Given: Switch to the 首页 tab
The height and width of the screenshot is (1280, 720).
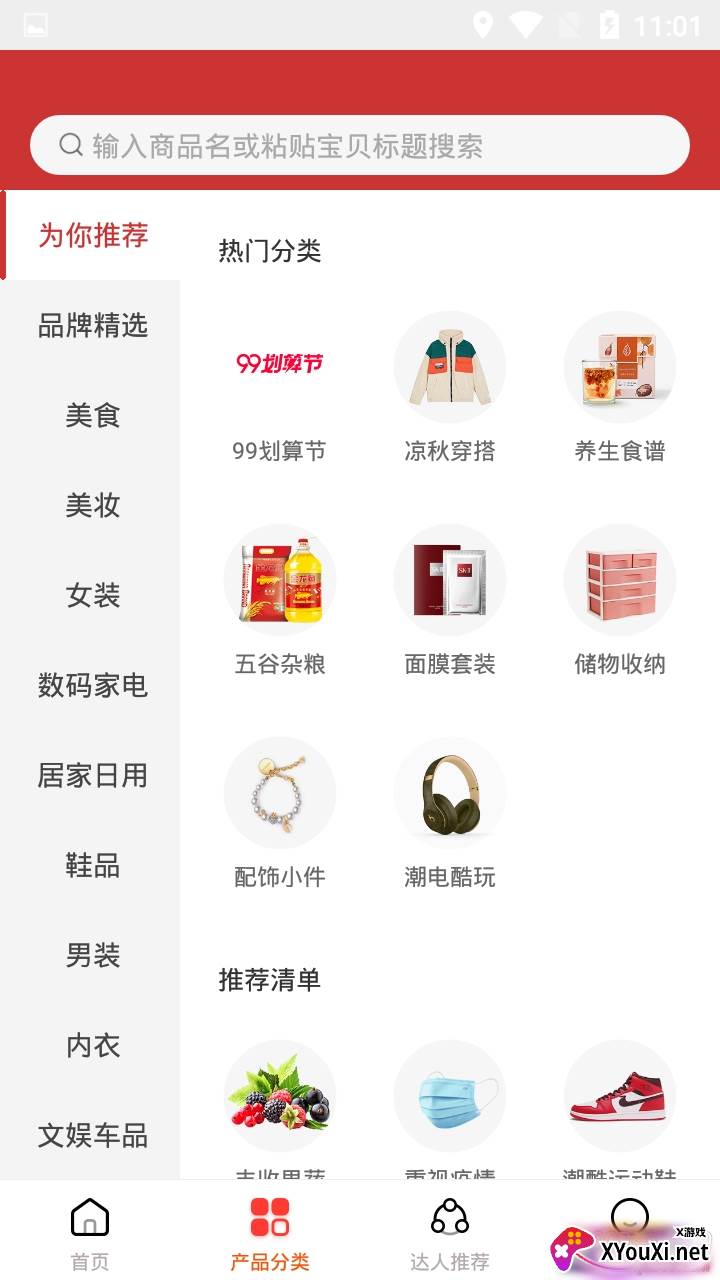Looking at the screenshot, I should point(90,1232).
